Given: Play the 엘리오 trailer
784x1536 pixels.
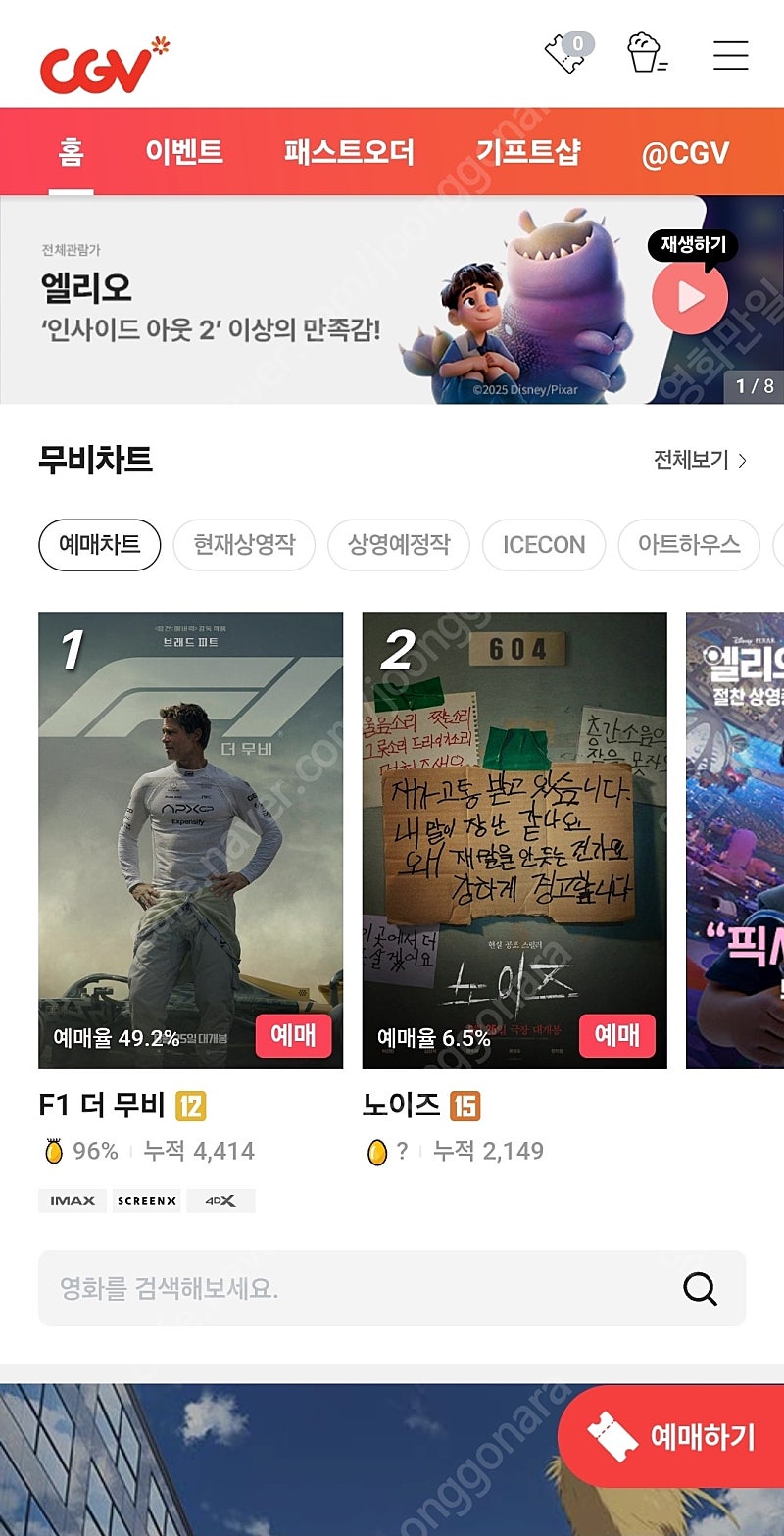Looking at the screenshot, I should (x=690, y=297).
